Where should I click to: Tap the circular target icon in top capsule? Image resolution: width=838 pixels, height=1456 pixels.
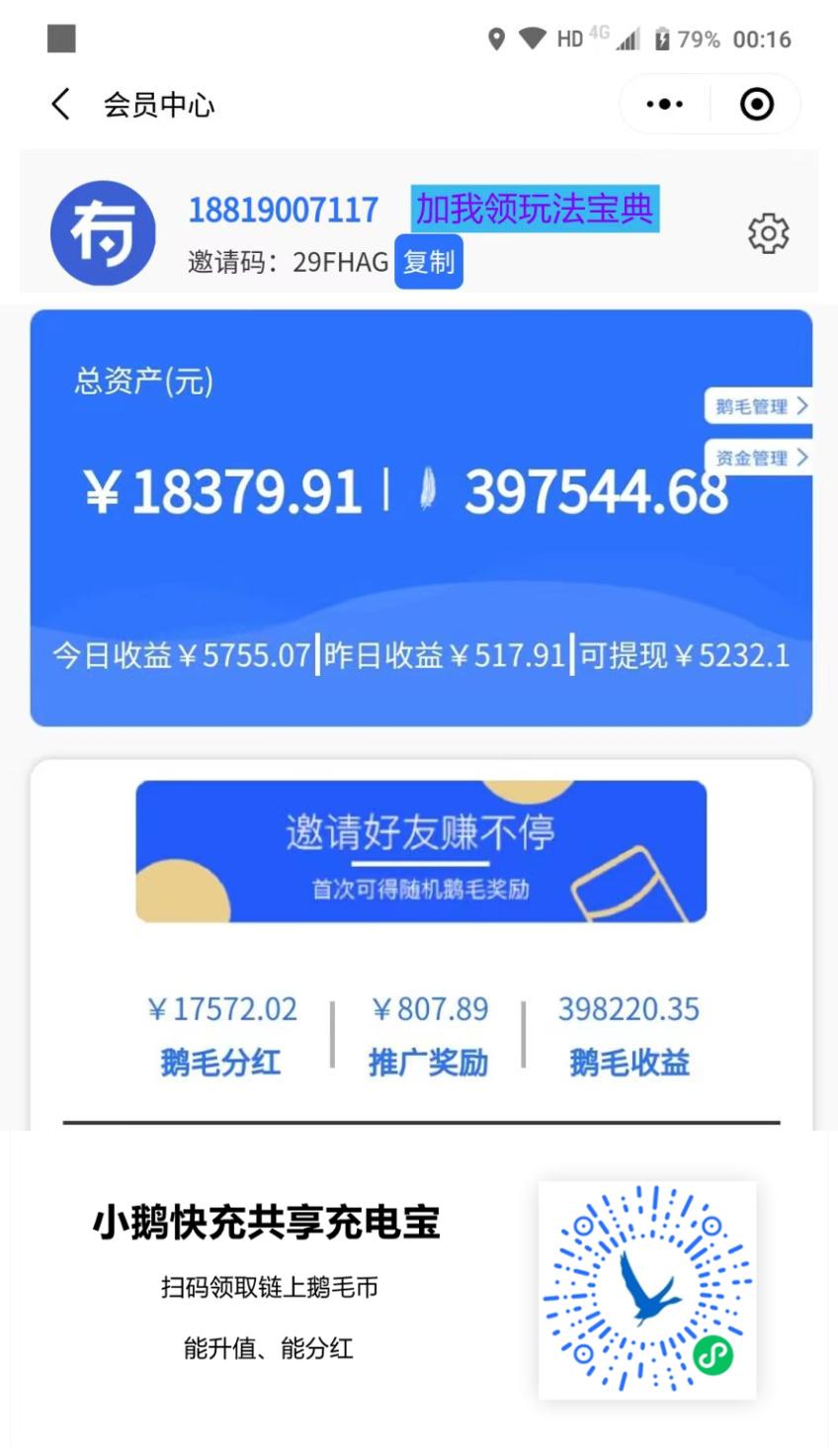756,103
